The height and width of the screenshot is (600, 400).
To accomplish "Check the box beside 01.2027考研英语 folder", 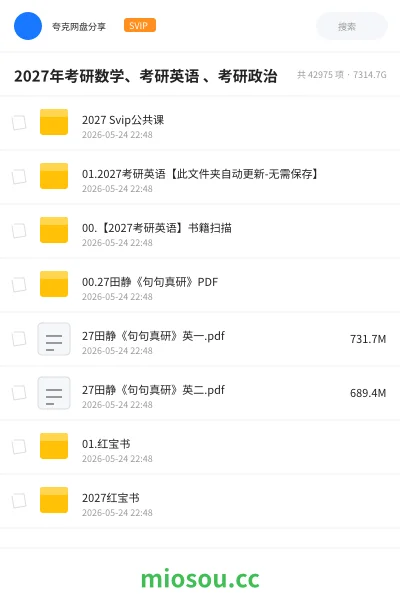I will 19,177.
